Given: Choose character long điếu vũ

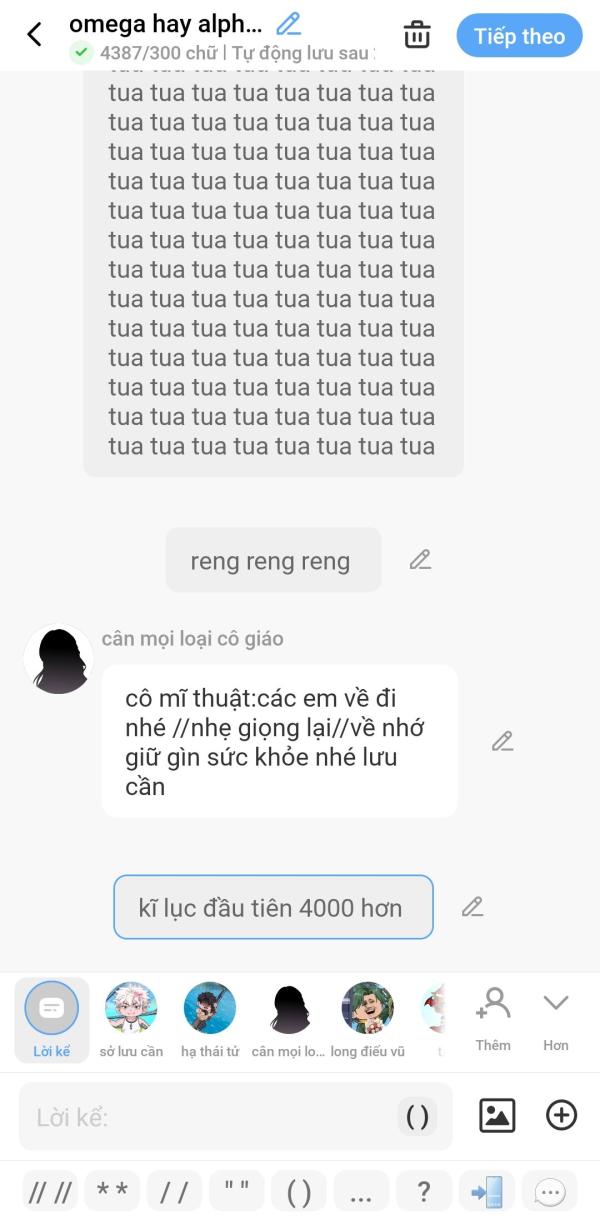Looking at the screenshot, I should 367,1019.
